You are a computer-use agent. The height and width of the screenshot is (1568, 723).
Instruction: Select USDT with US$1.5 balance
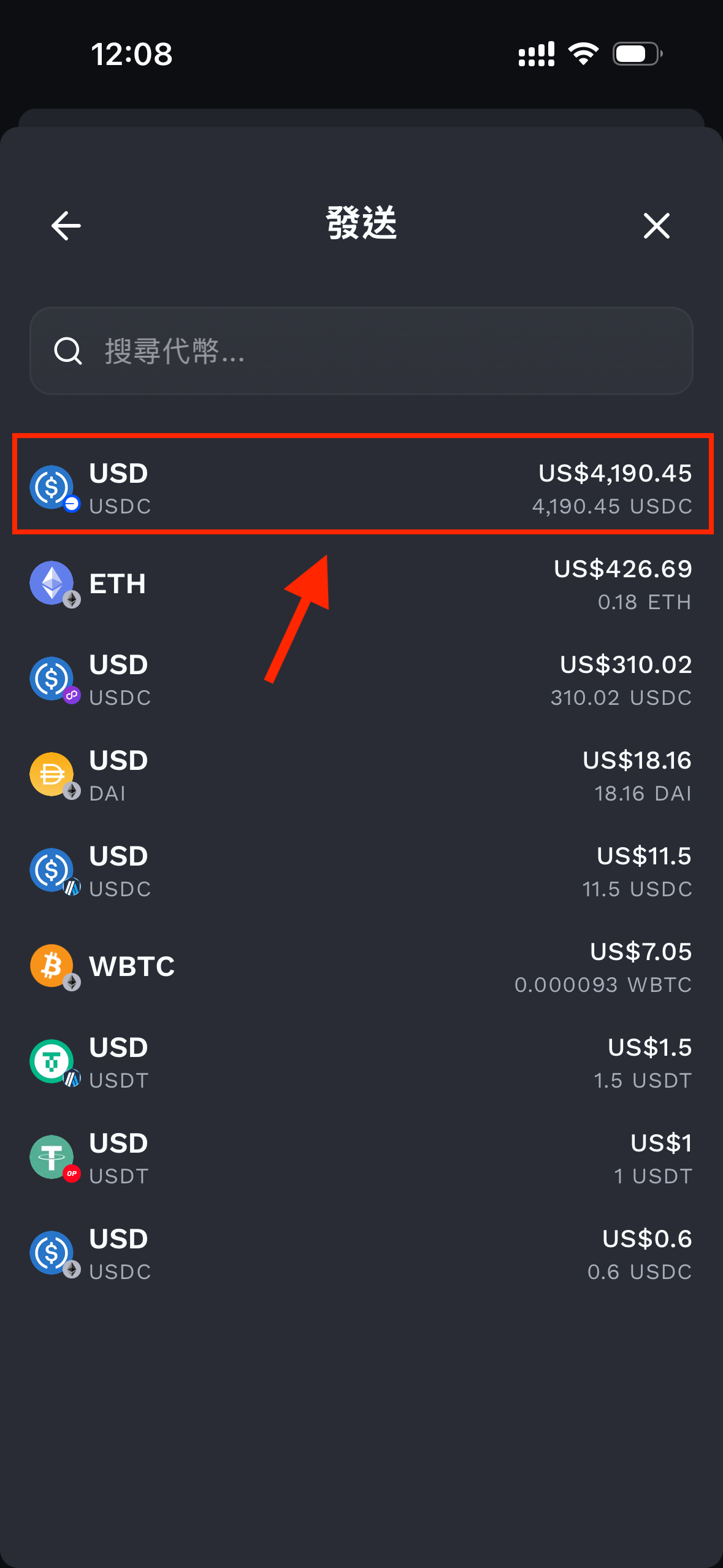pyautogui.click(x=361, y=1063)
